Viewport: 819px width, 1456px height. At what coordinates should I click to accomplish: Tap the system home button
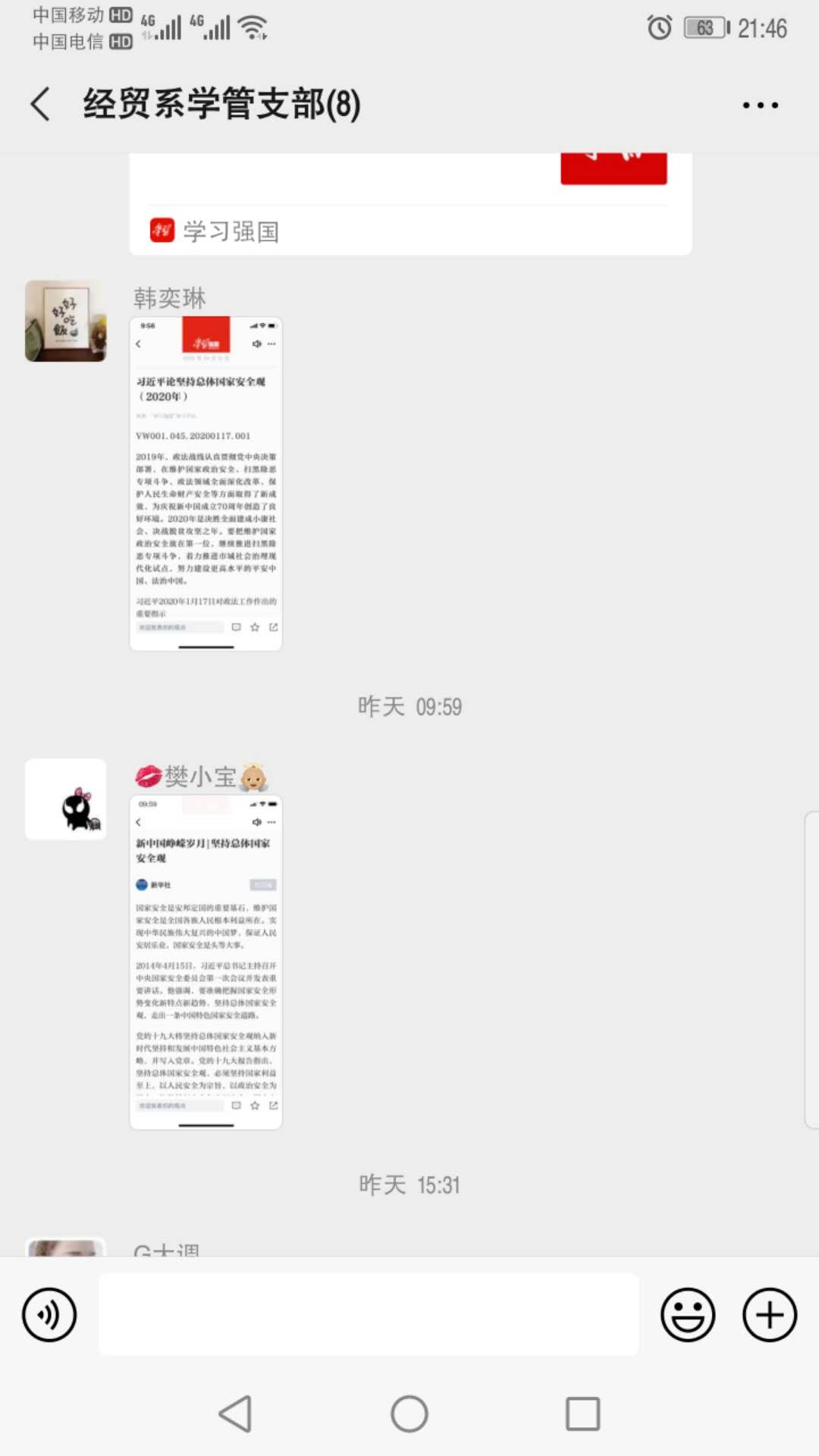tap(409, 1414)
